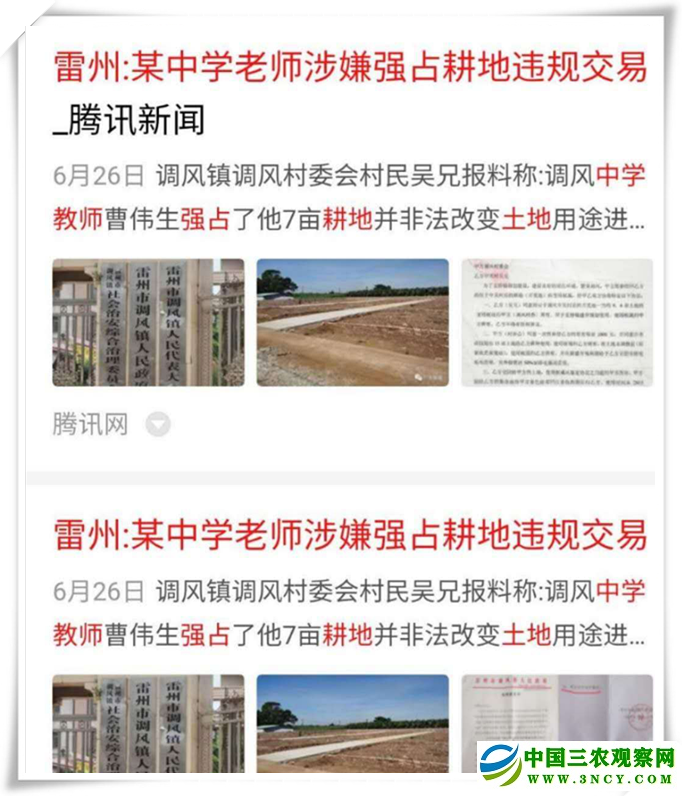Expand the dropdown arrow beside 腾讯网

pyautogui.click(x=158, y=425)
